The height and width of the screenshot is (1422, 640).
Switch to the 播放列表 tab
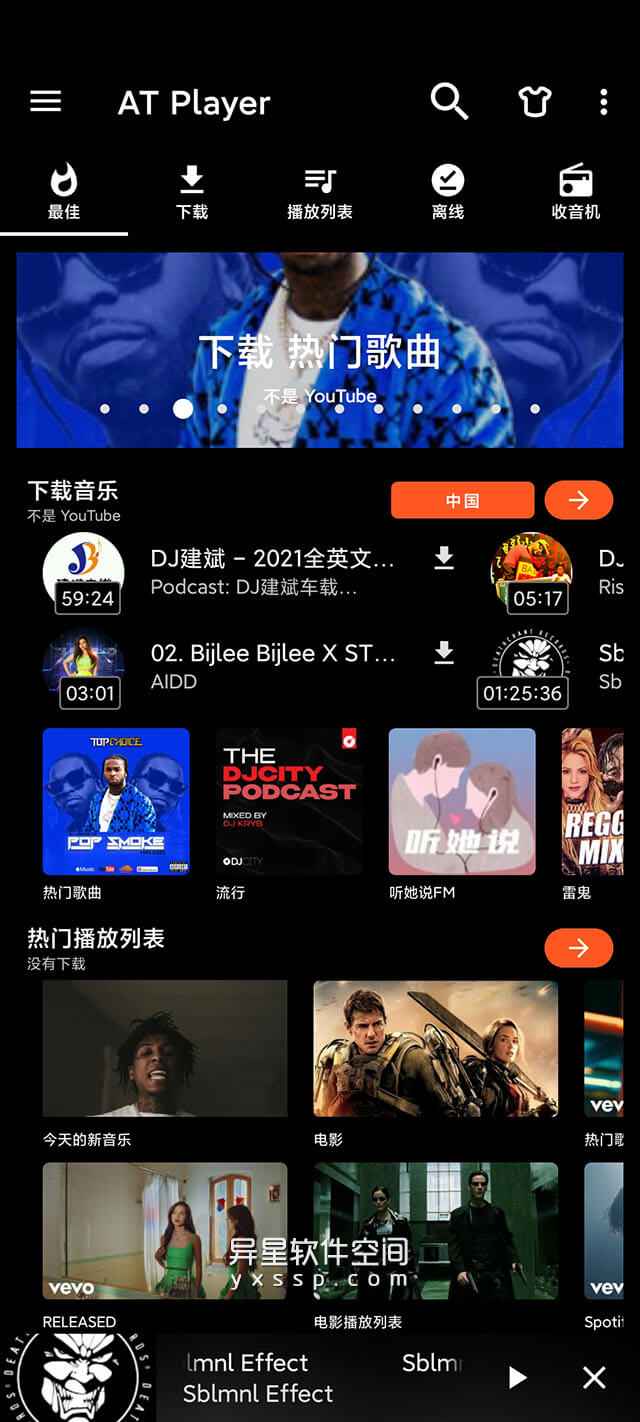click(x=320, y=193)
